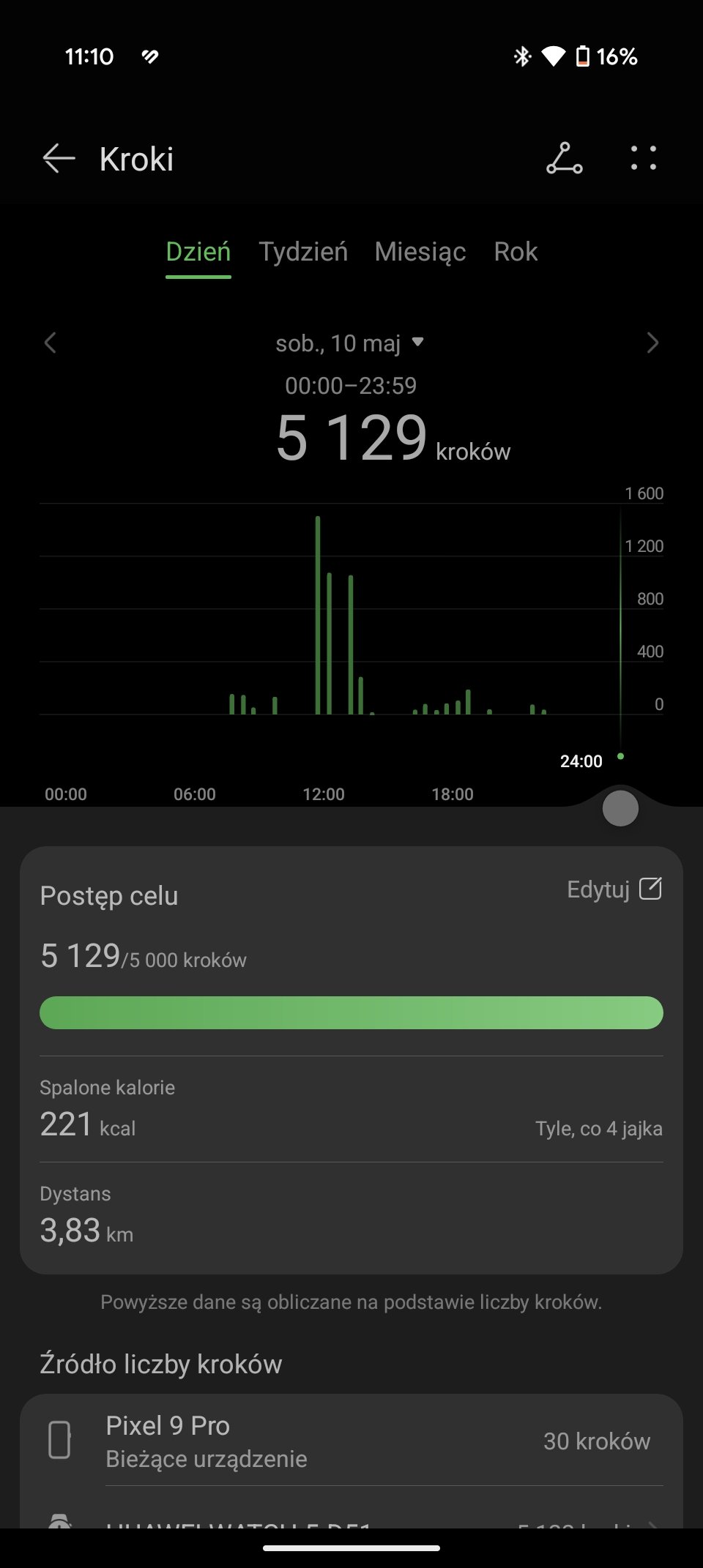Go to the next day with right chevron
The height and width of the screenshot is (1568, 703).
pyautogui.click(x=652, y=343)
